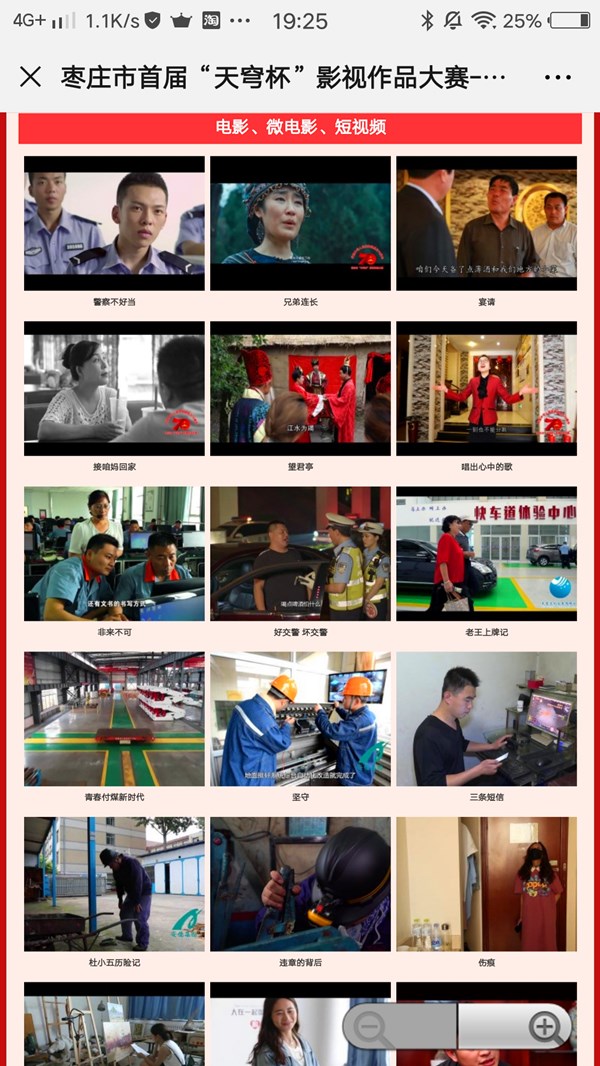This screenshot has width=600, height=1066.
Task: Open the video 唱出心中的歌
Action: click(486, 388)
